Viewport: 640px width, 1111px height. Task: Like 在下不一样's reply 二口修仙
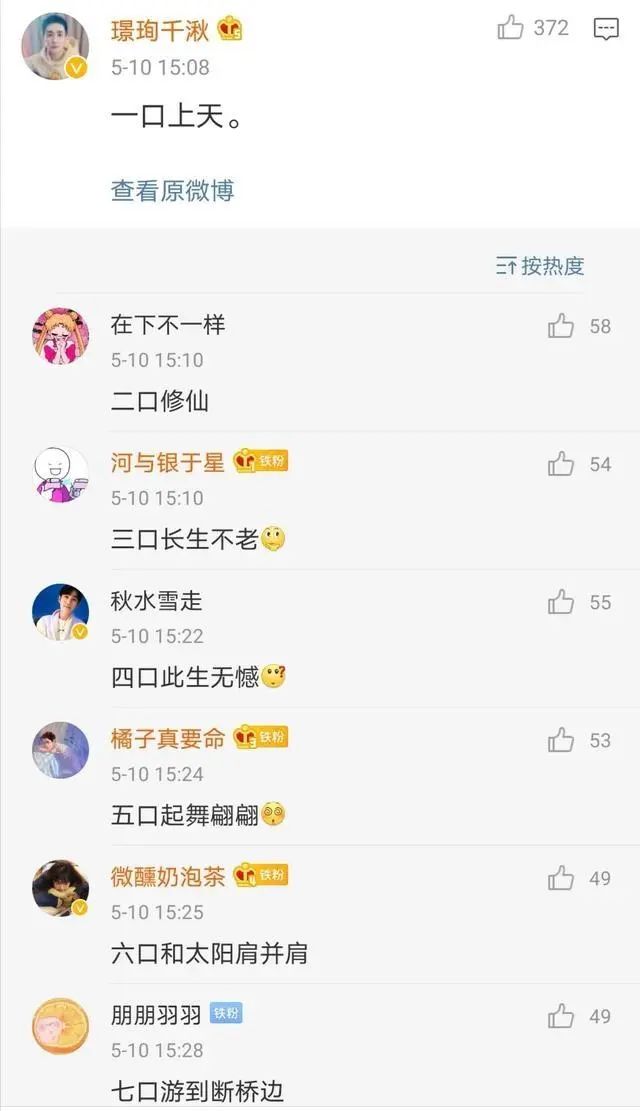pyautogui.click(x=561, y=326)
